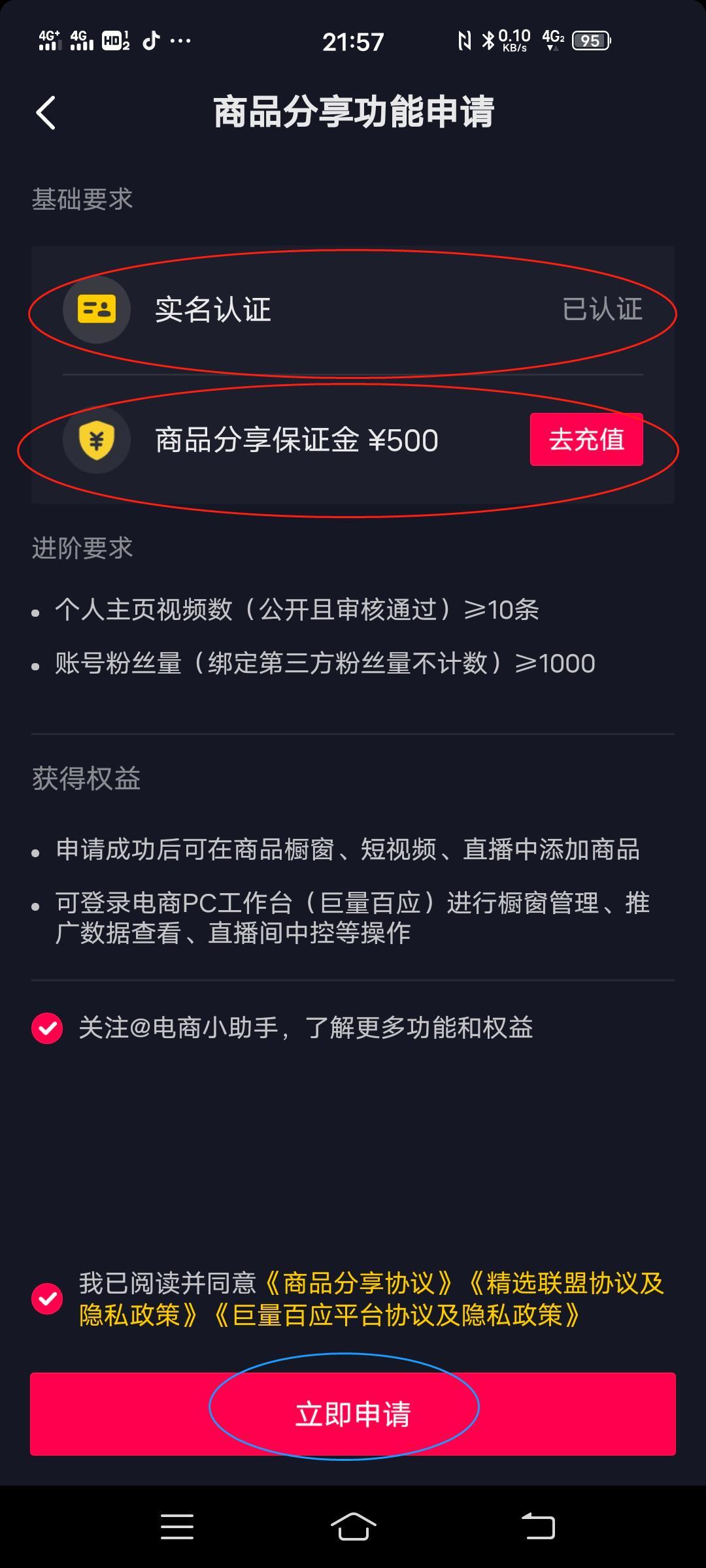Uncheck the 关注@电商小助手 checkbox
706x1568 pixels.
pos(47,1028)
